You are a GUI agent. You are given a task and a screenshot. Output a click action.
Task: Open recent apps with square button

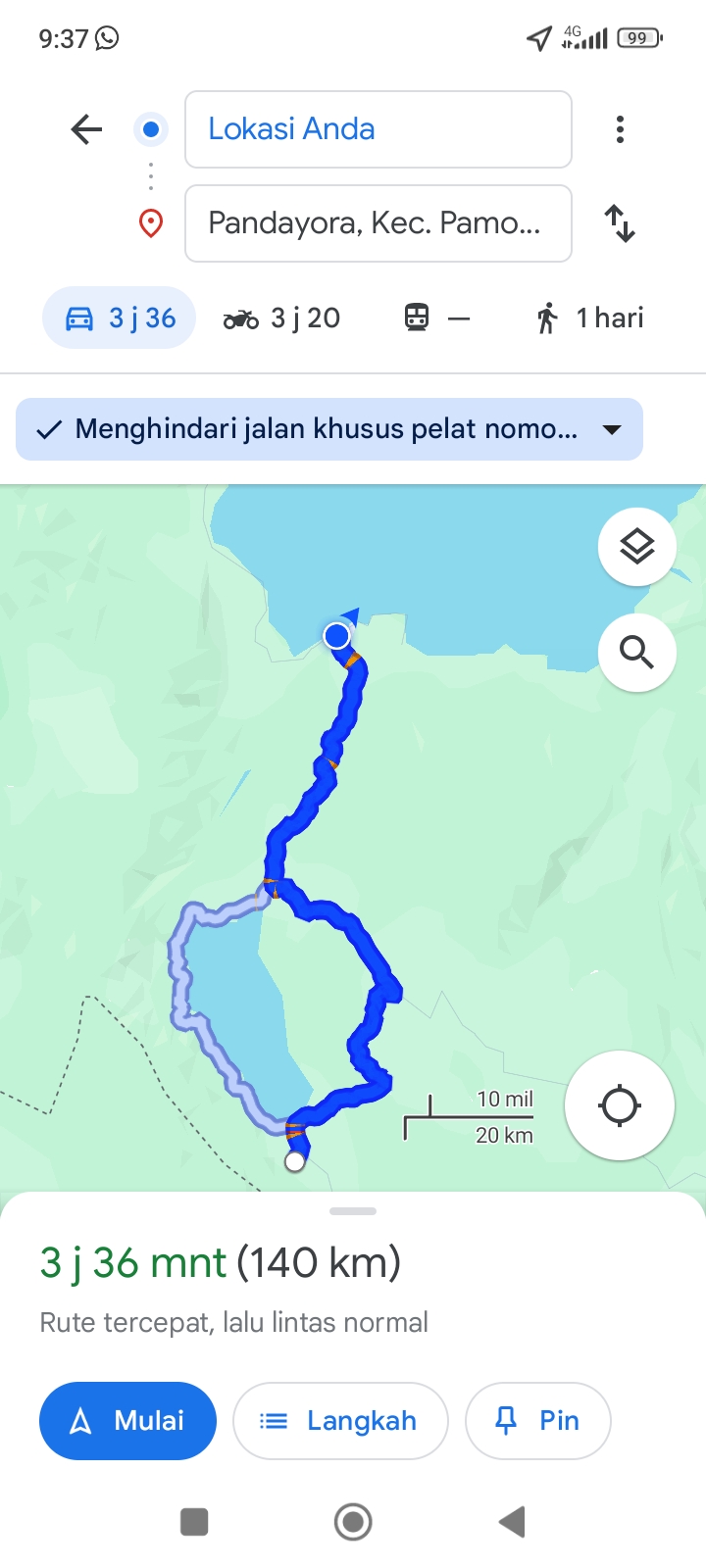point(194,1522)
